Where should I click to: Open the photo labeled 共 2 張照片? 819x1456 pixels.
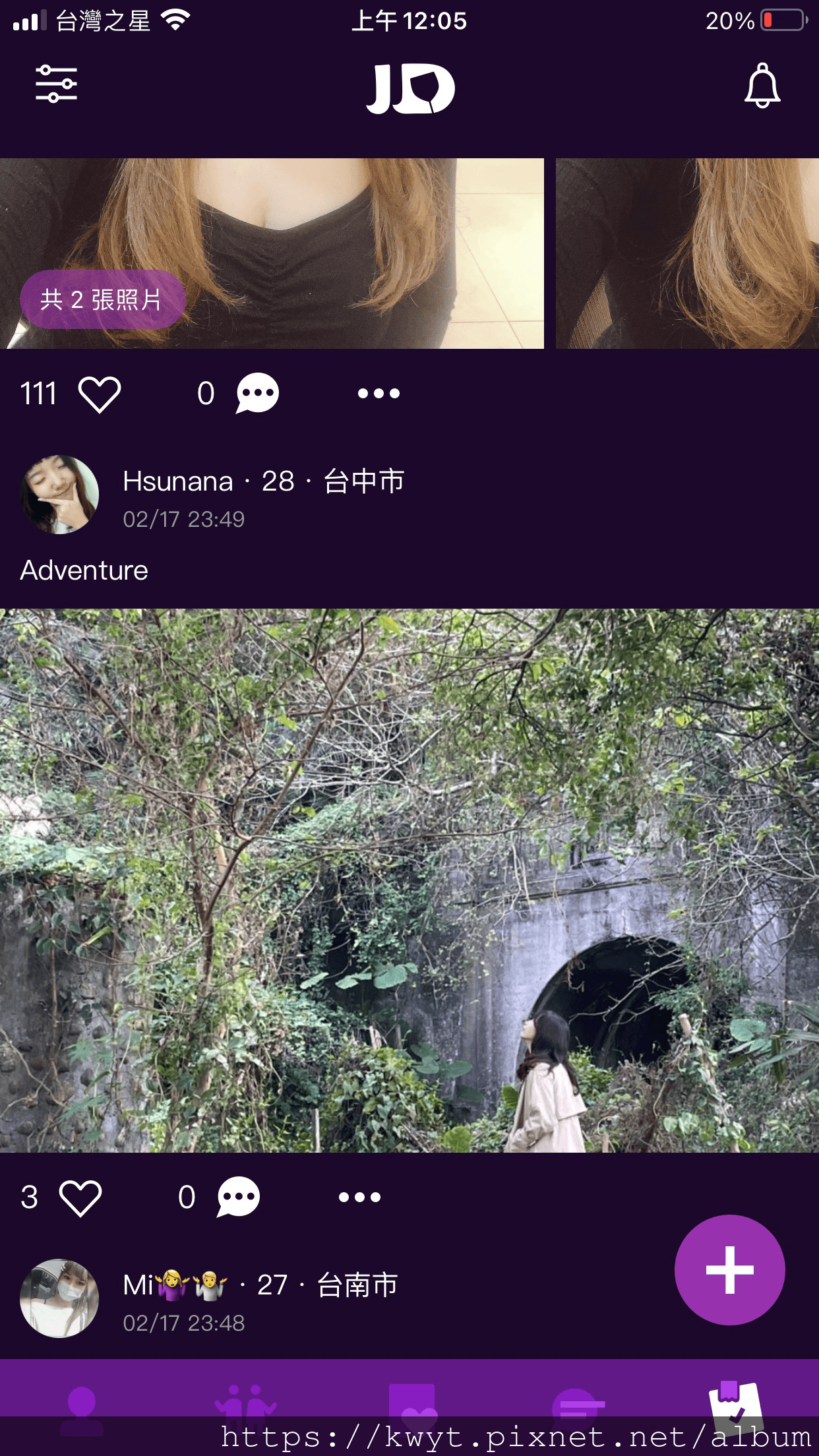pos(272,254)
